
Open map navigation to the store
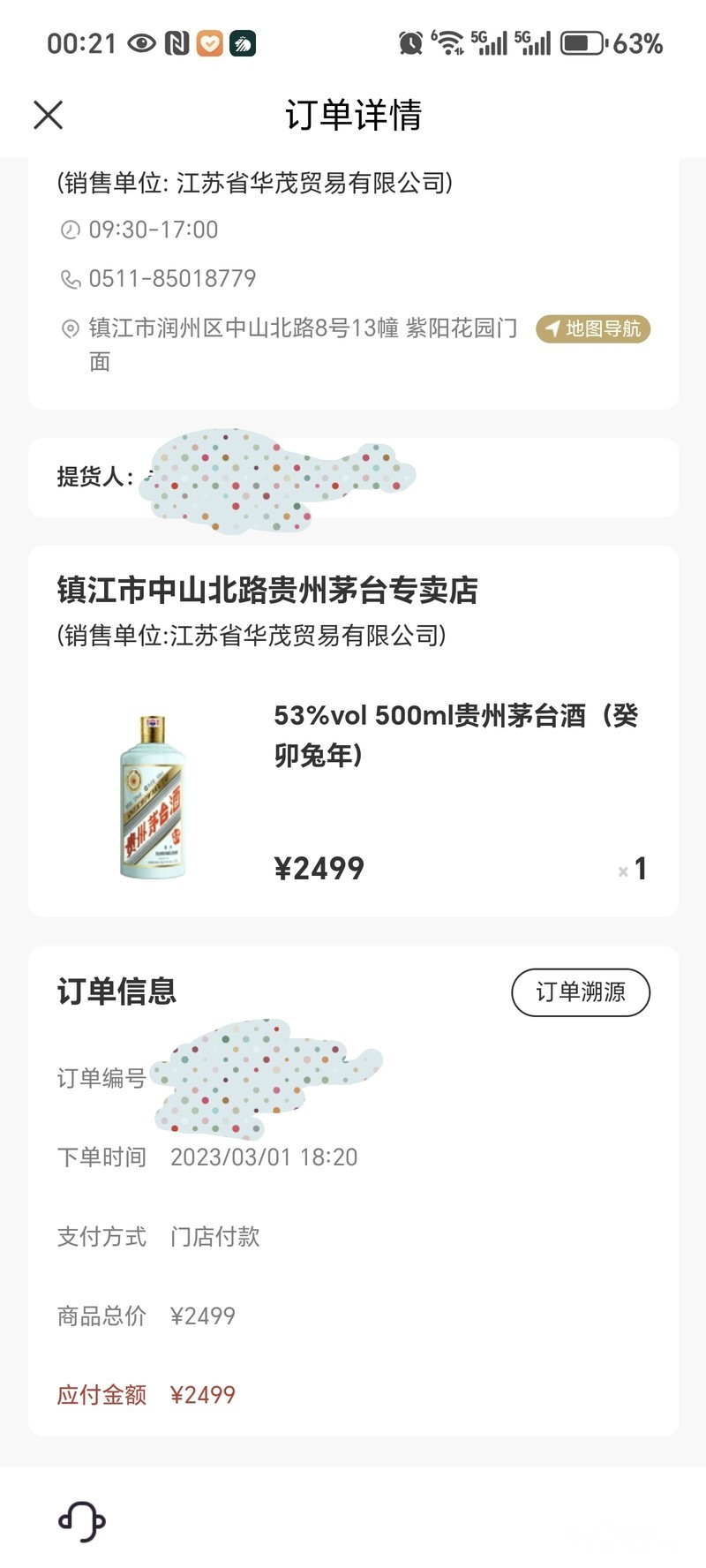pos(593,328)
